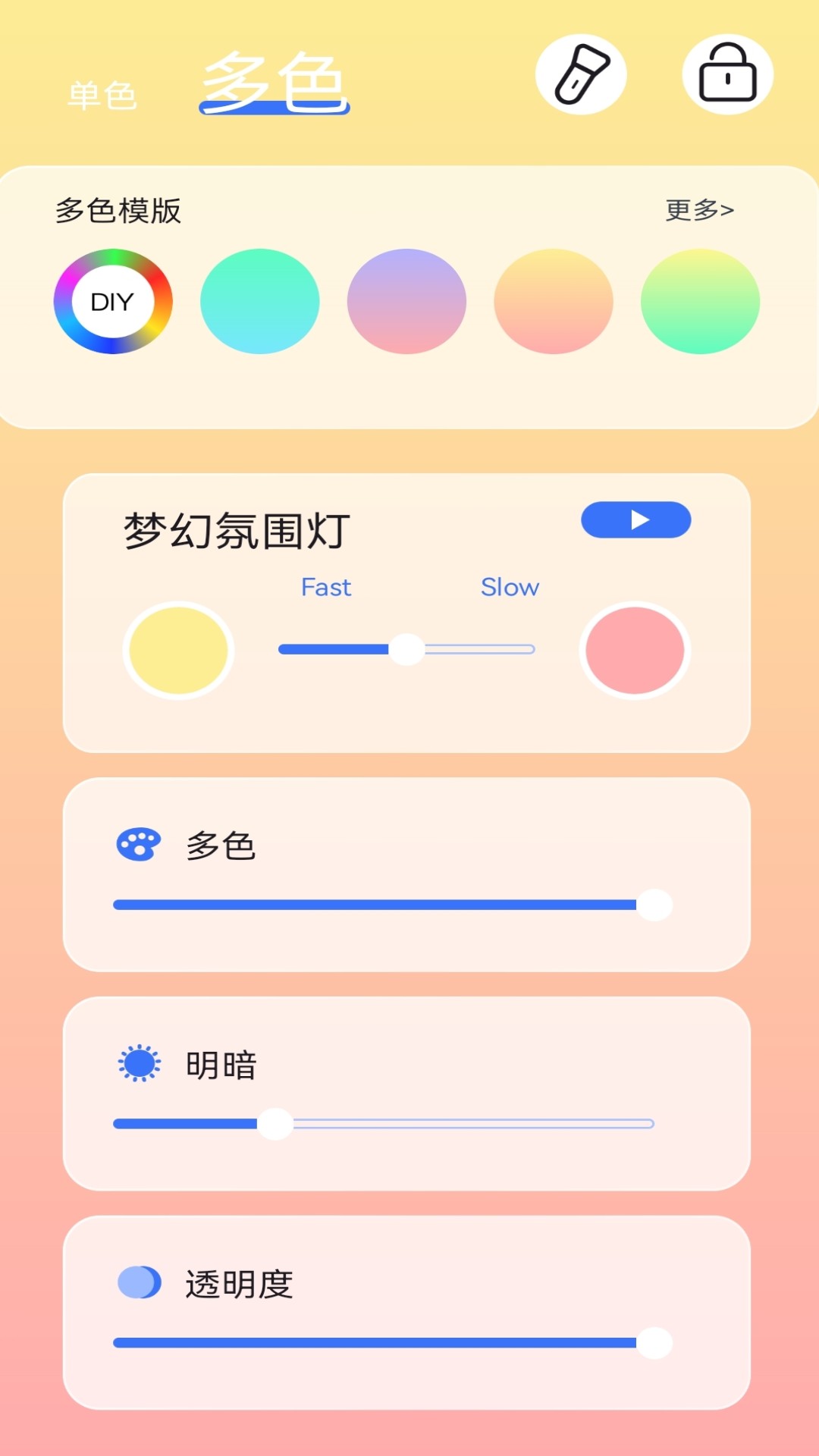The height and width of the screenshot is (1456, 819).
Task: Click the transparency icon beside 透明度
Action: 139,1282
